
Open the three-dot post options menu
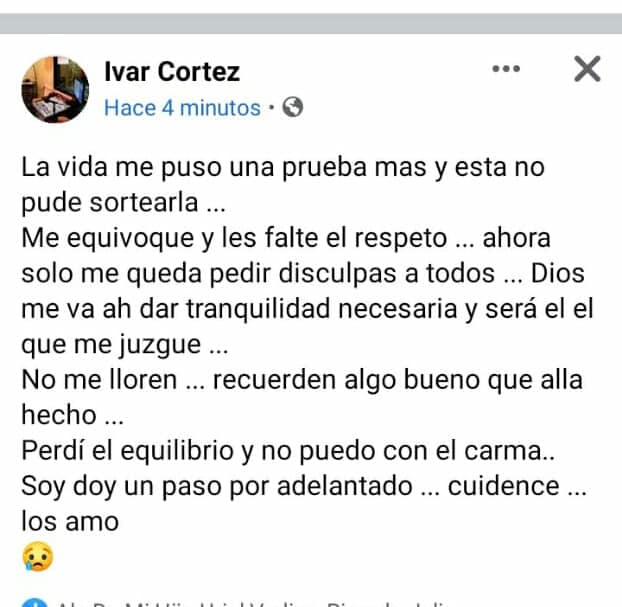(507, 69)
